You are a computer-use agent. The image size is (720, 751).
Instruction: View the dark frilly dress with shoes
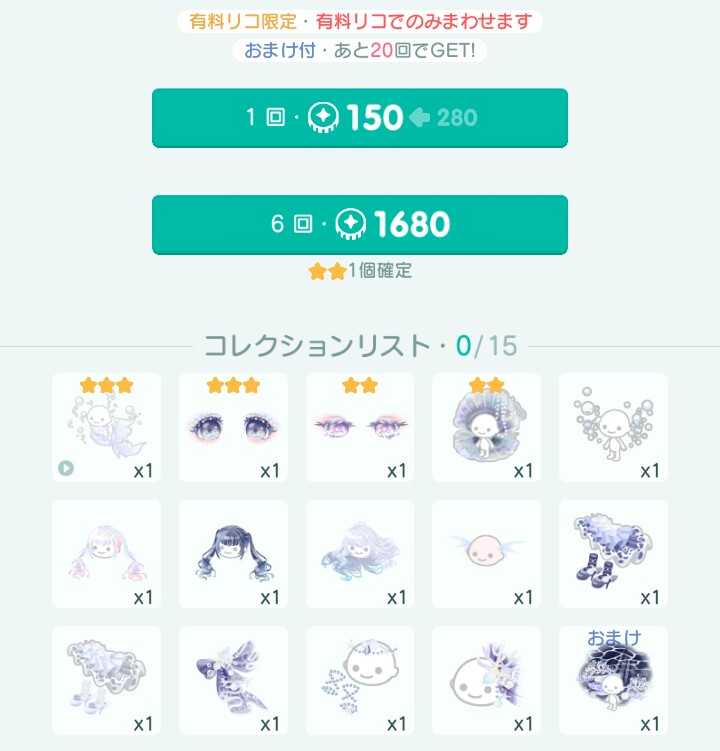[x=613, y=554]
